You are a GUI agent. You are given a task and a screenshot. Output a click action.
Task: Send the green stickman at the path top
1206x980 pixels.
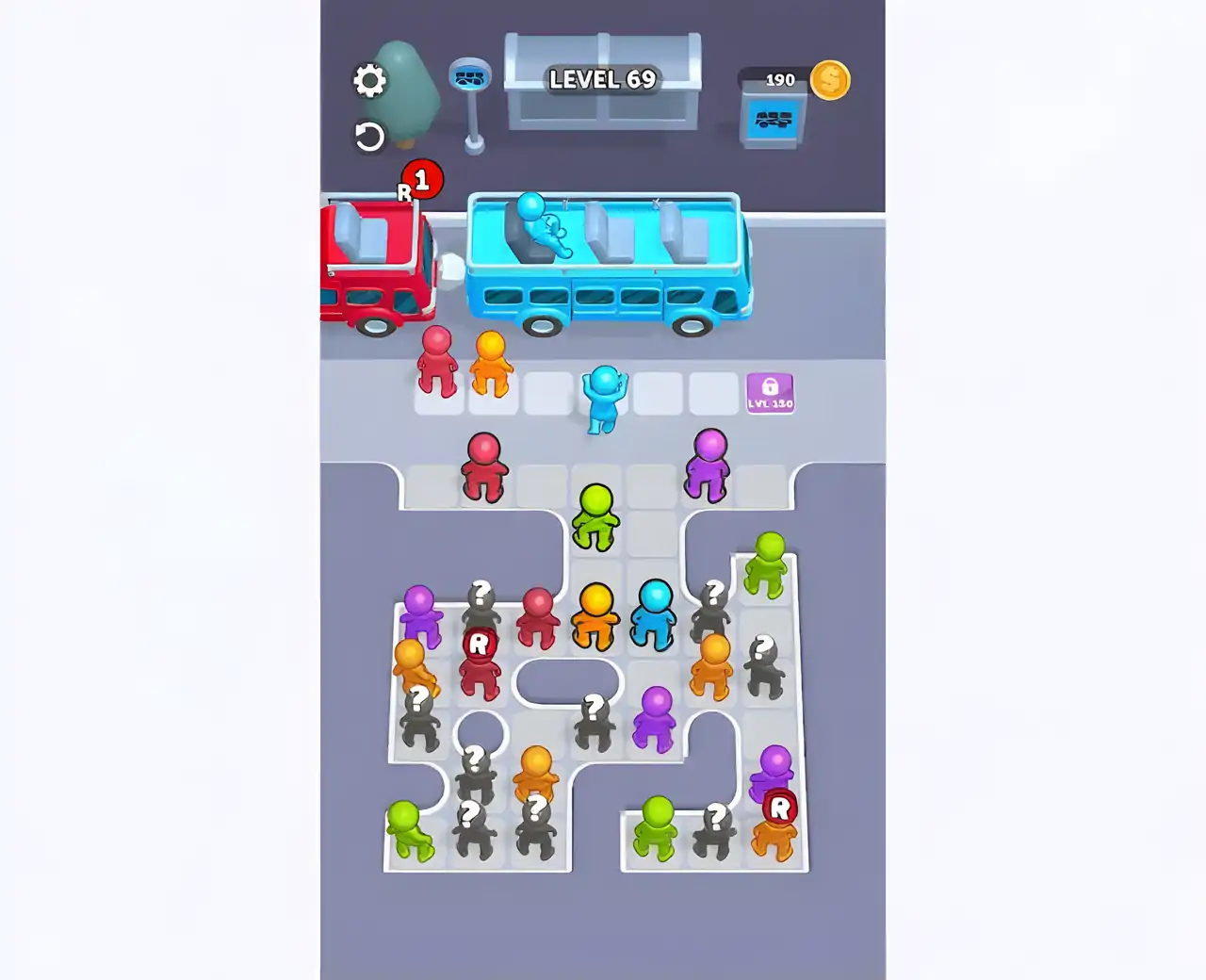[595, 516]
